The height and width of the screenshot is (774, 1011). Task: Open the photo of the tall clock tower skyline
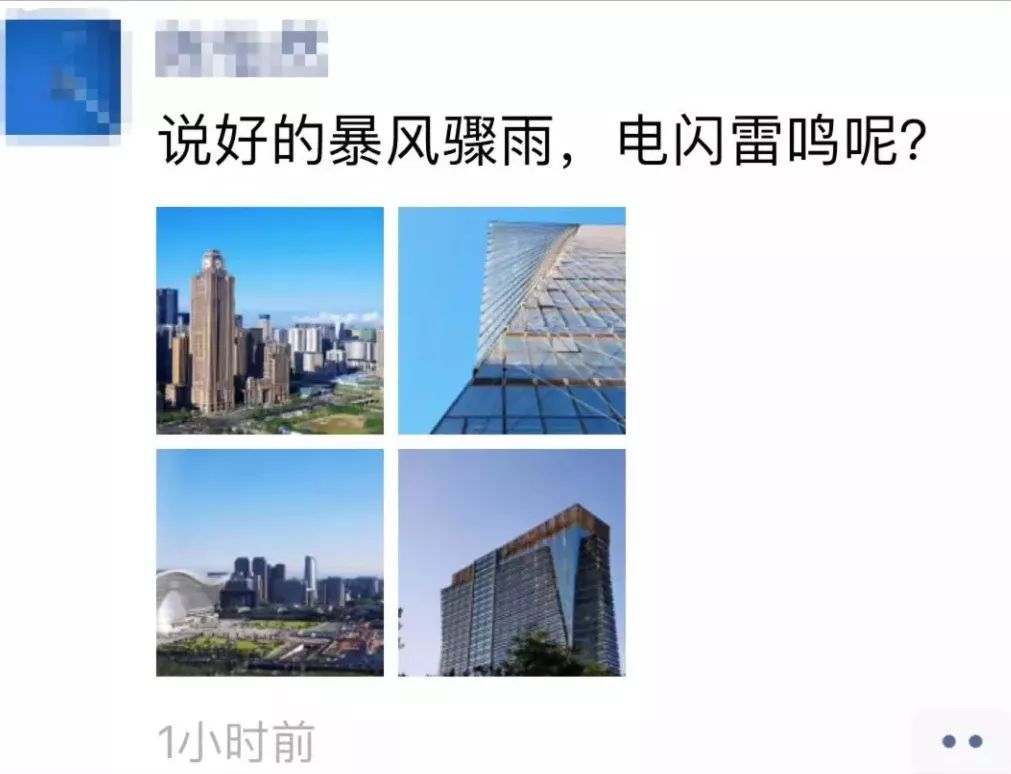tap(270, 320)
